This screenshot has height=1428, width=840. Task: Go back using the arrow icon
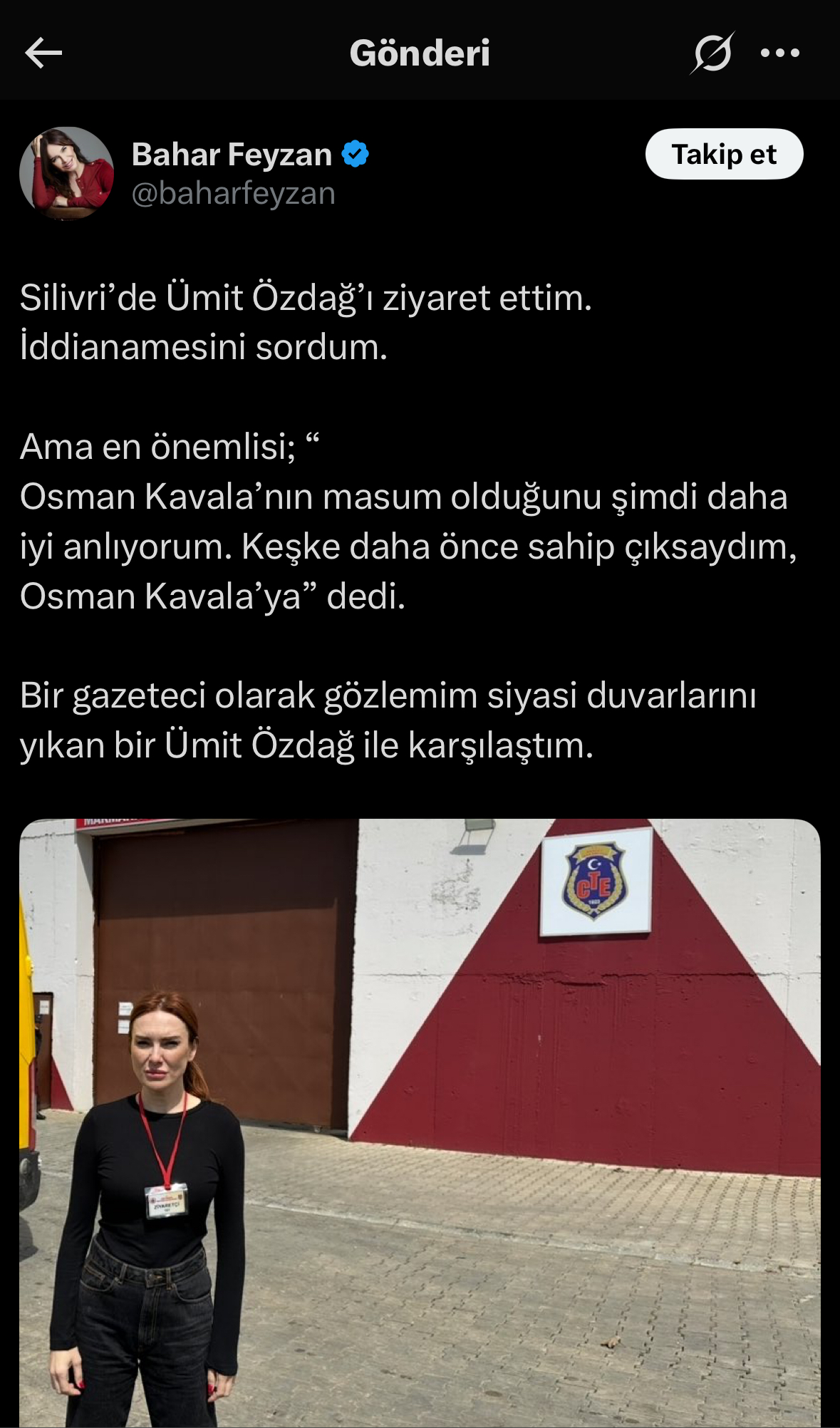point(43,53)
